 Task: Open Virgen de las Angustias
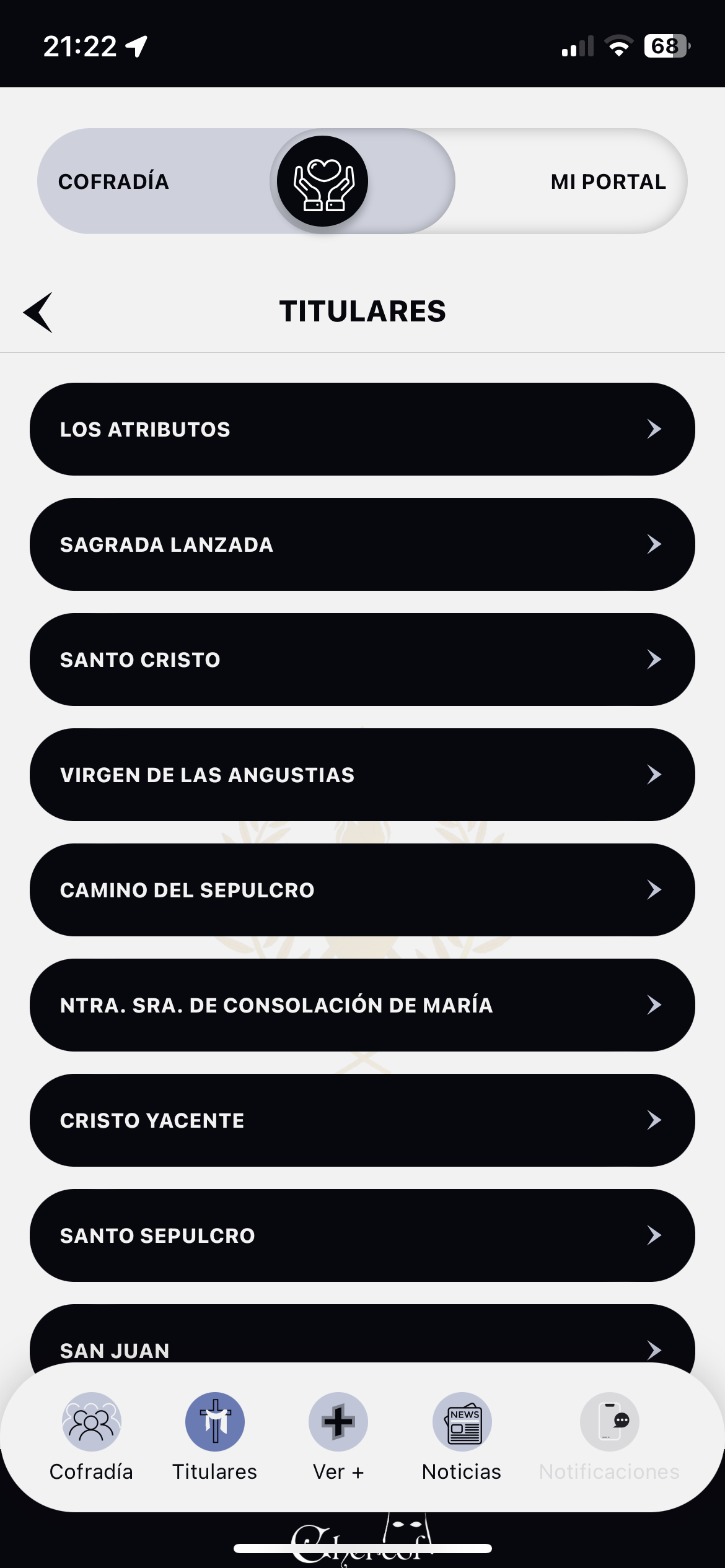(x=362, y=775)
